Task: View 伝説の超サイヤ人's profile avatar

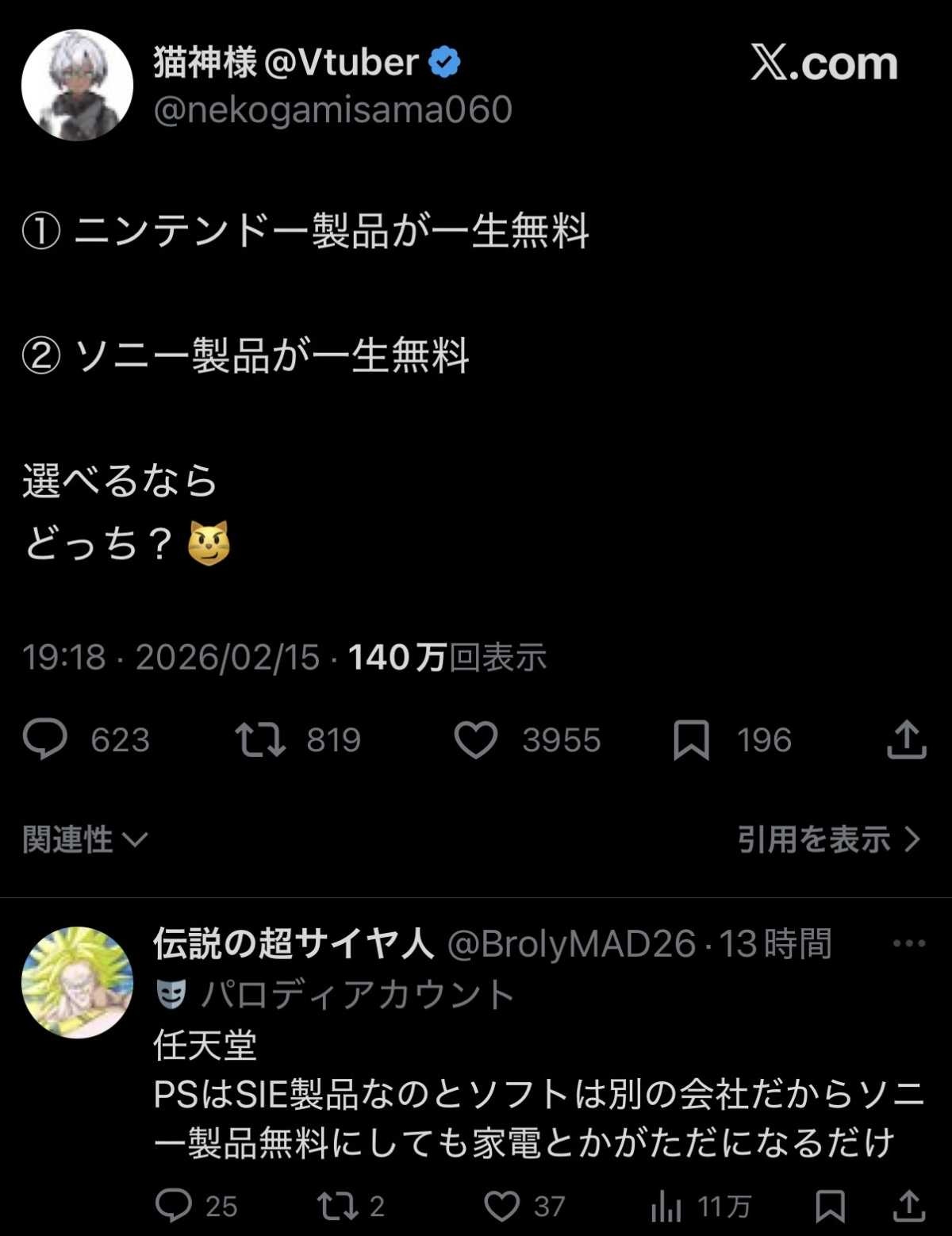Action: [x=77, y=982]
